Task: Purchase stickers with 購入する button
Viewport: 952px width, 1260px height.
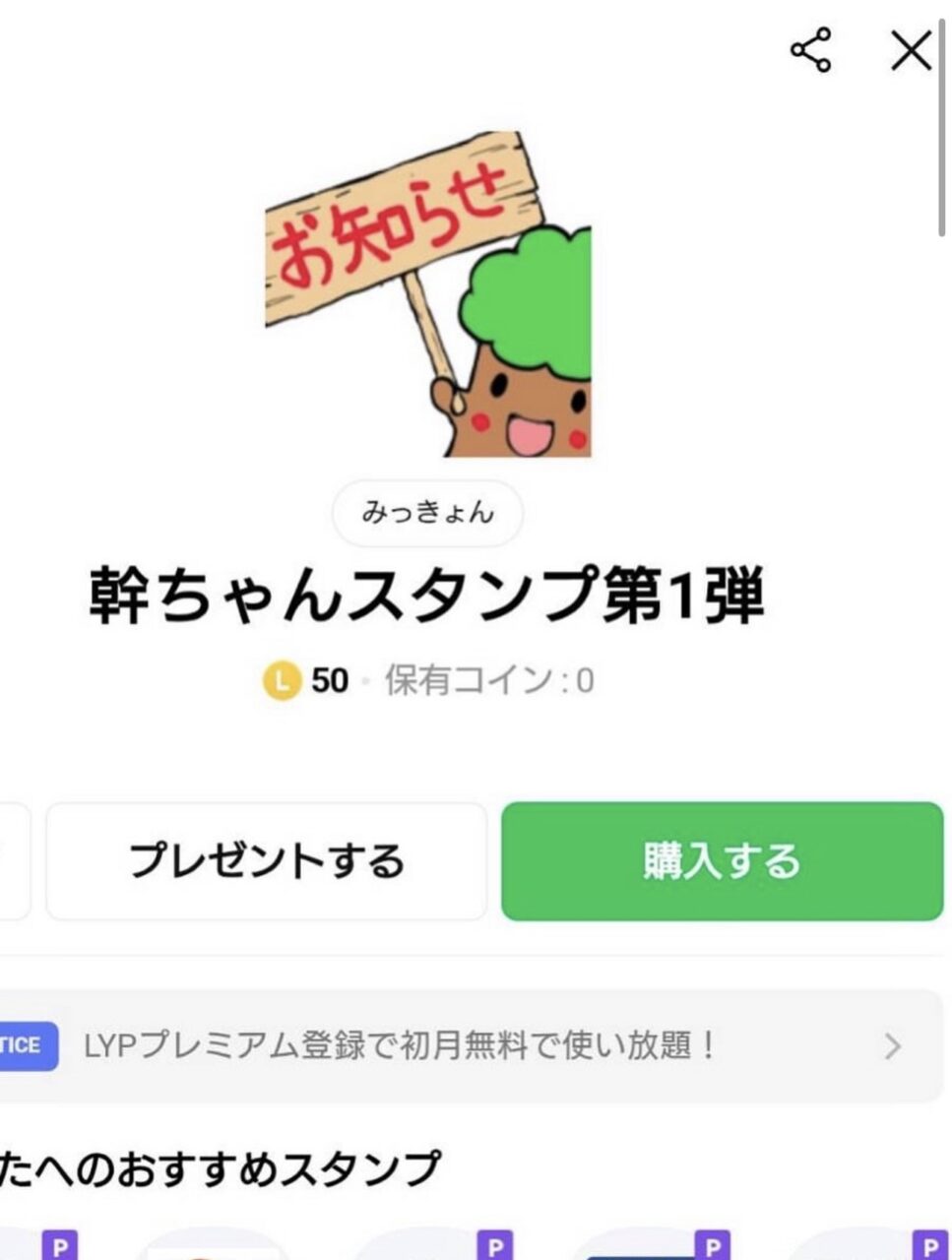Action: click(722, 861)
